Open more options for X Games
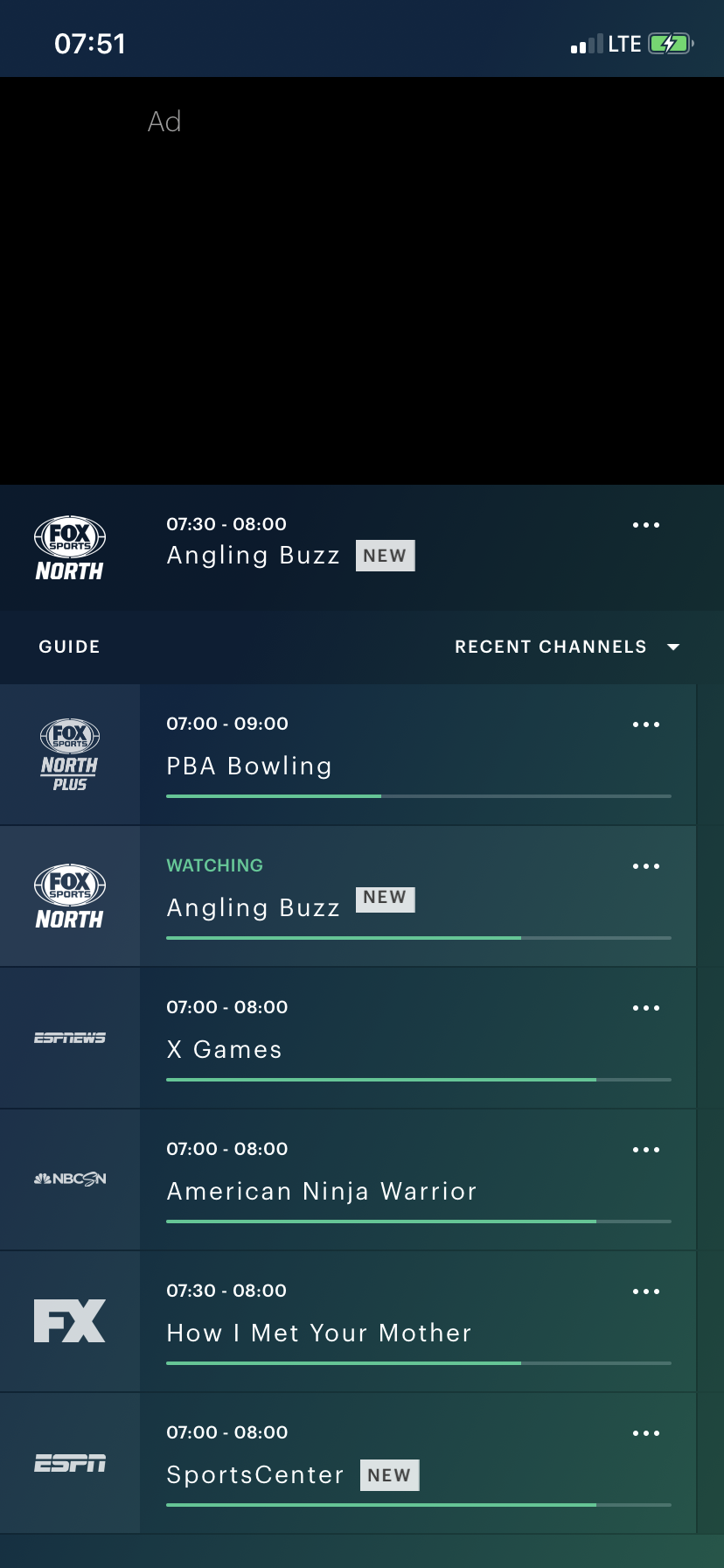Viewport: 724px width, 1568px height. pyautogui.click(x=645, y=1008)
